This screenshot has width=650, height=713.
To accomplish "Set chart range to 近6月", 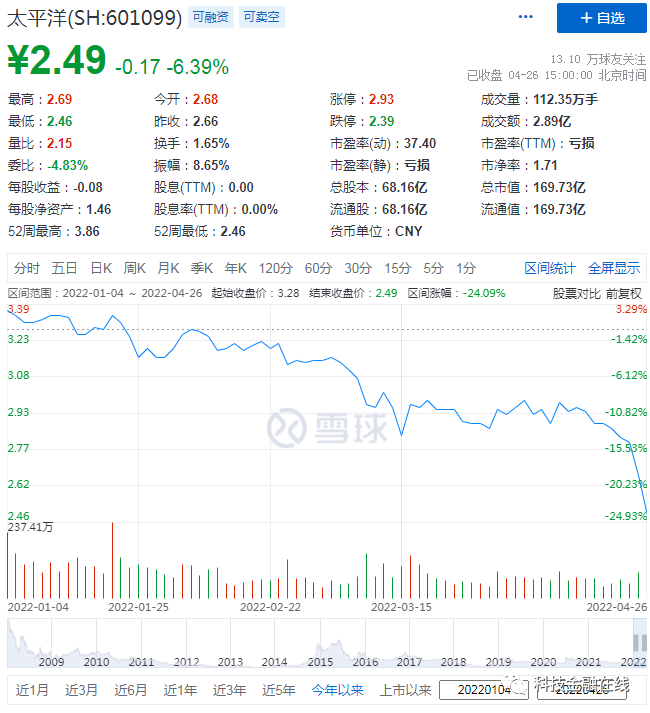I will point(130,689).
